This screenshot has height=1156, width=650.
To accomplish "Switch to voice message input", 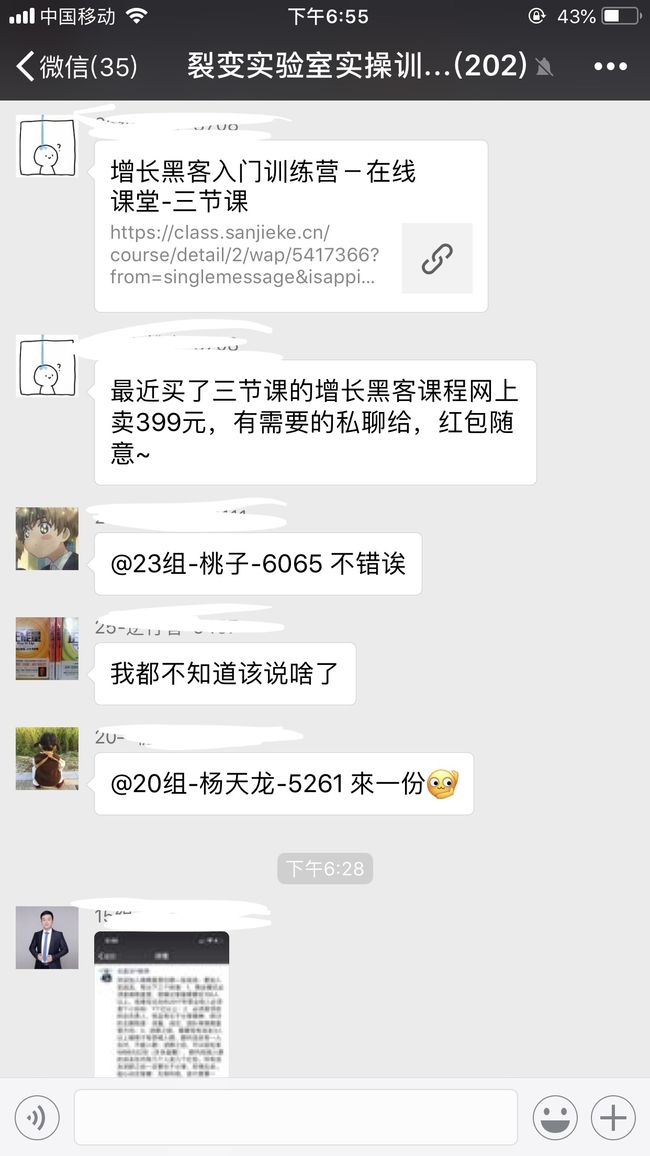I will pyautogui.click(x=36, y=1118).
